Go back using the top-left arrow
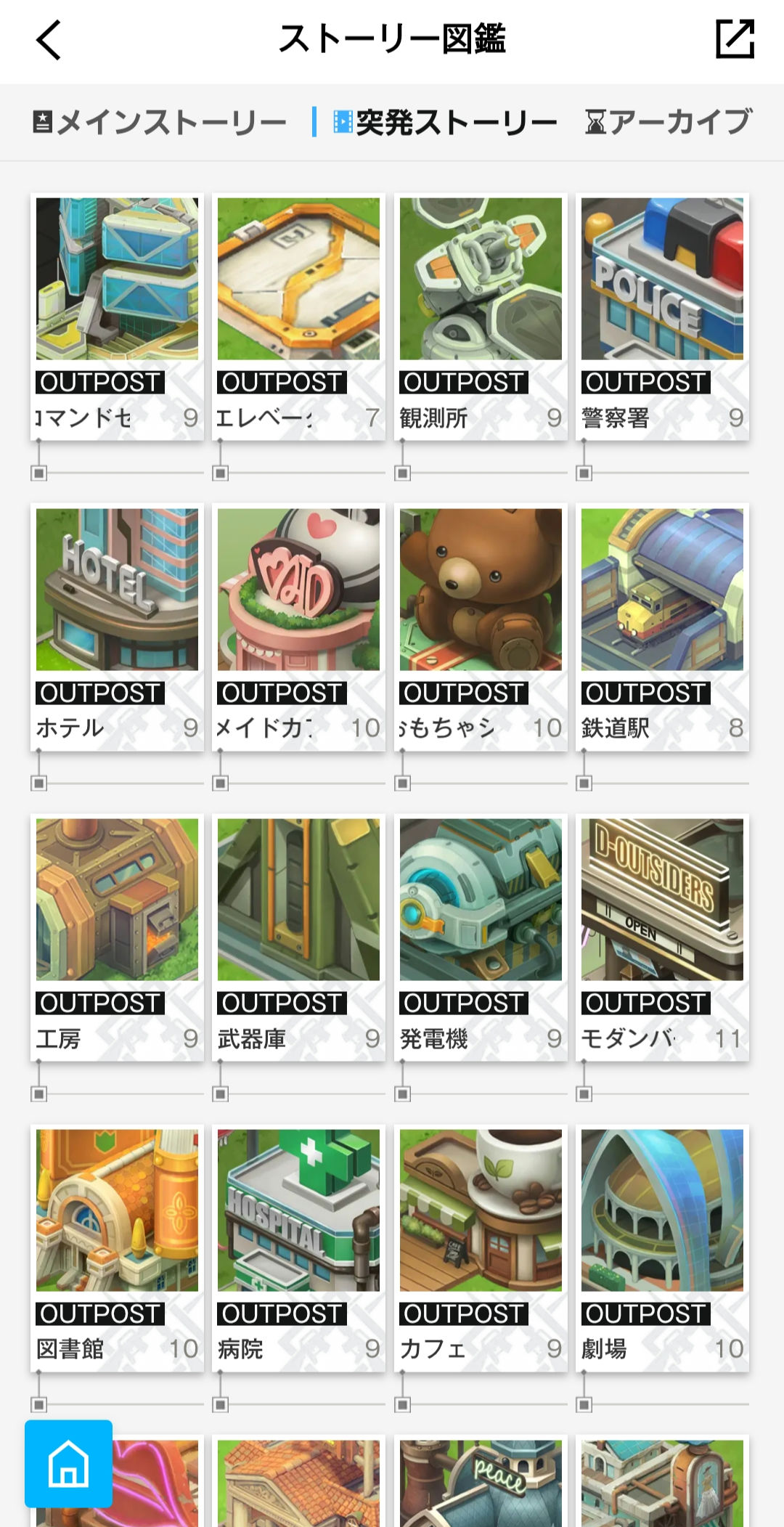 tap(49, 40)
